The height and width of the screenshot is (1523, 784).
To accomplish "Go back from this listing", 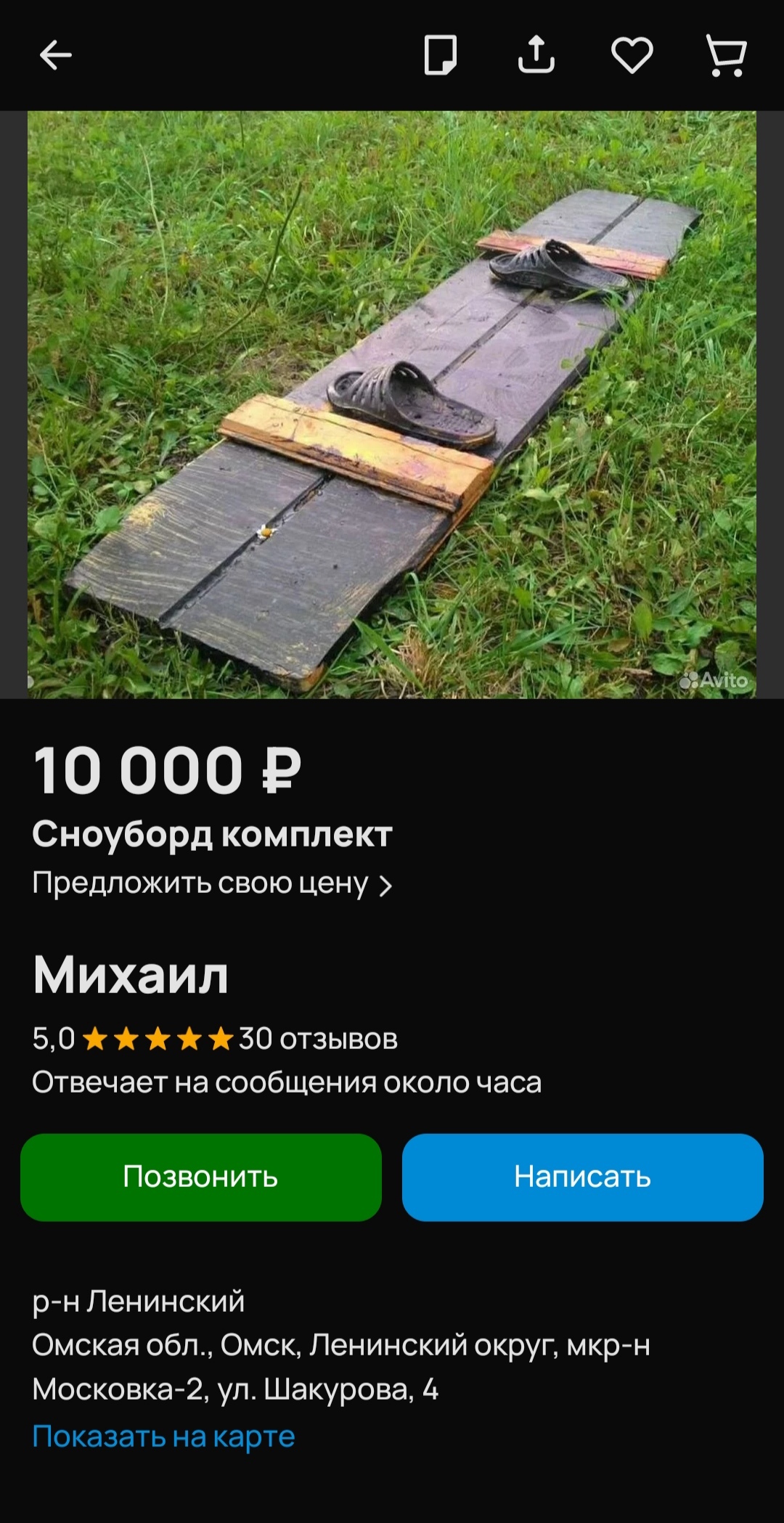I will (55, 55).
